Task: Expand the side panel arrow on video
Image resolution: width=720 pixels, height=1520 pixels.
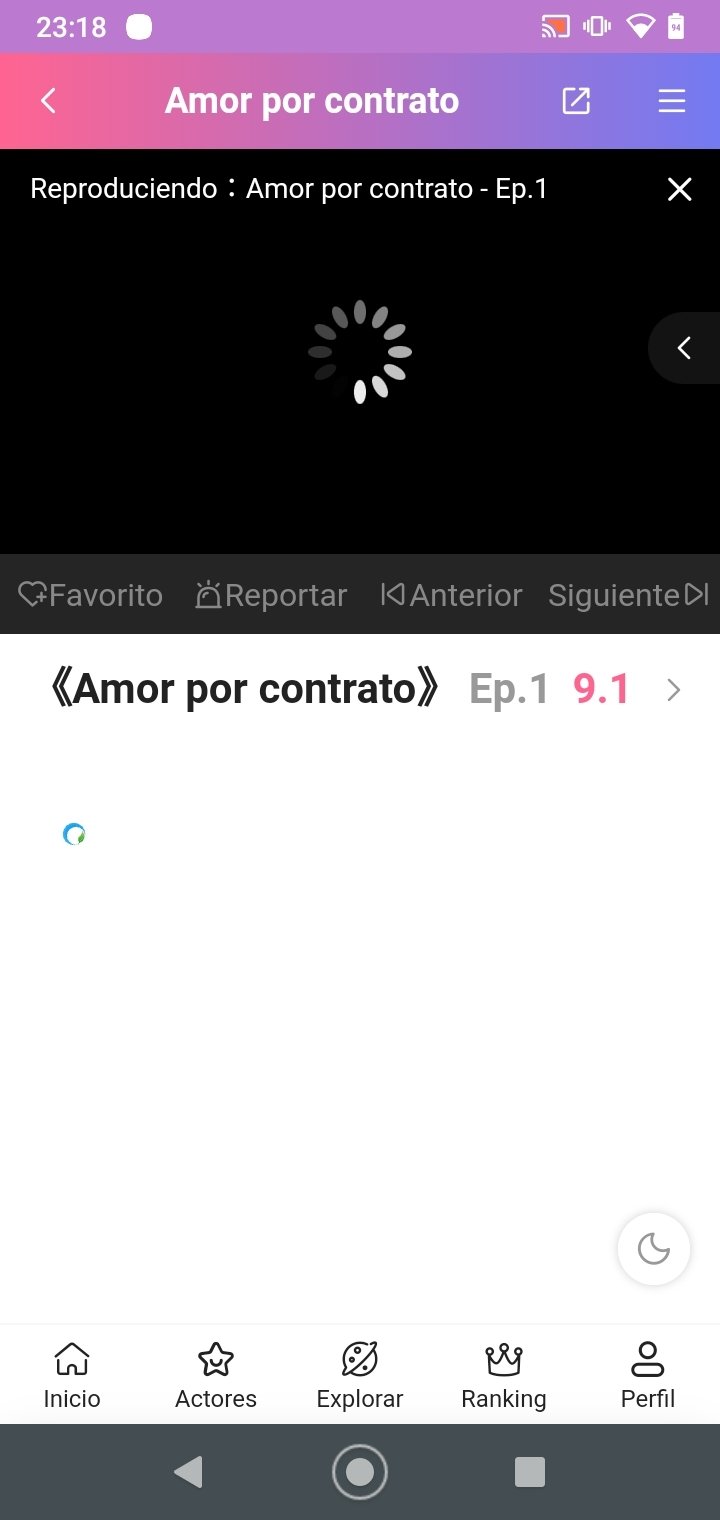Action: [685, 348]
